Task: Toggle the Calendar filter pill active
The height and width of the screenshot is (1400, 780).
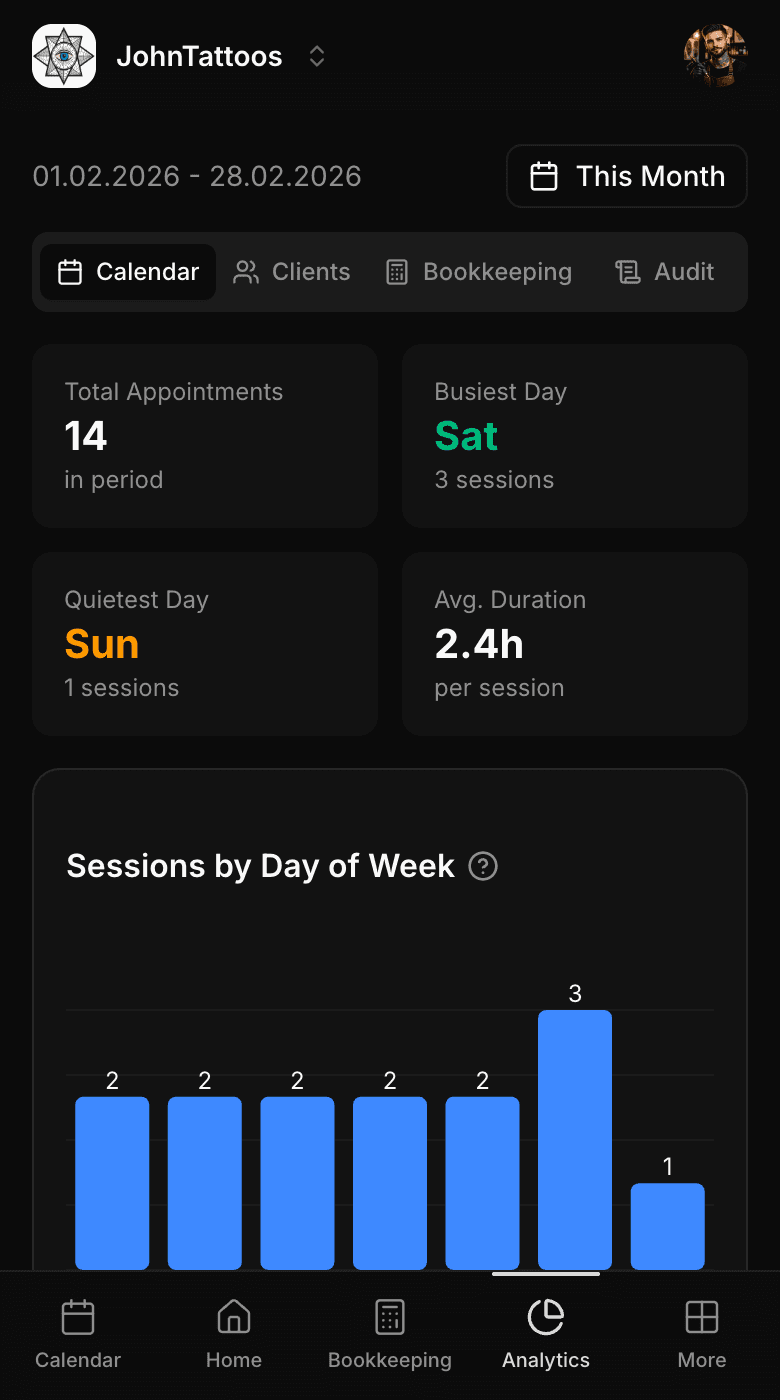Action: (127, 271)
